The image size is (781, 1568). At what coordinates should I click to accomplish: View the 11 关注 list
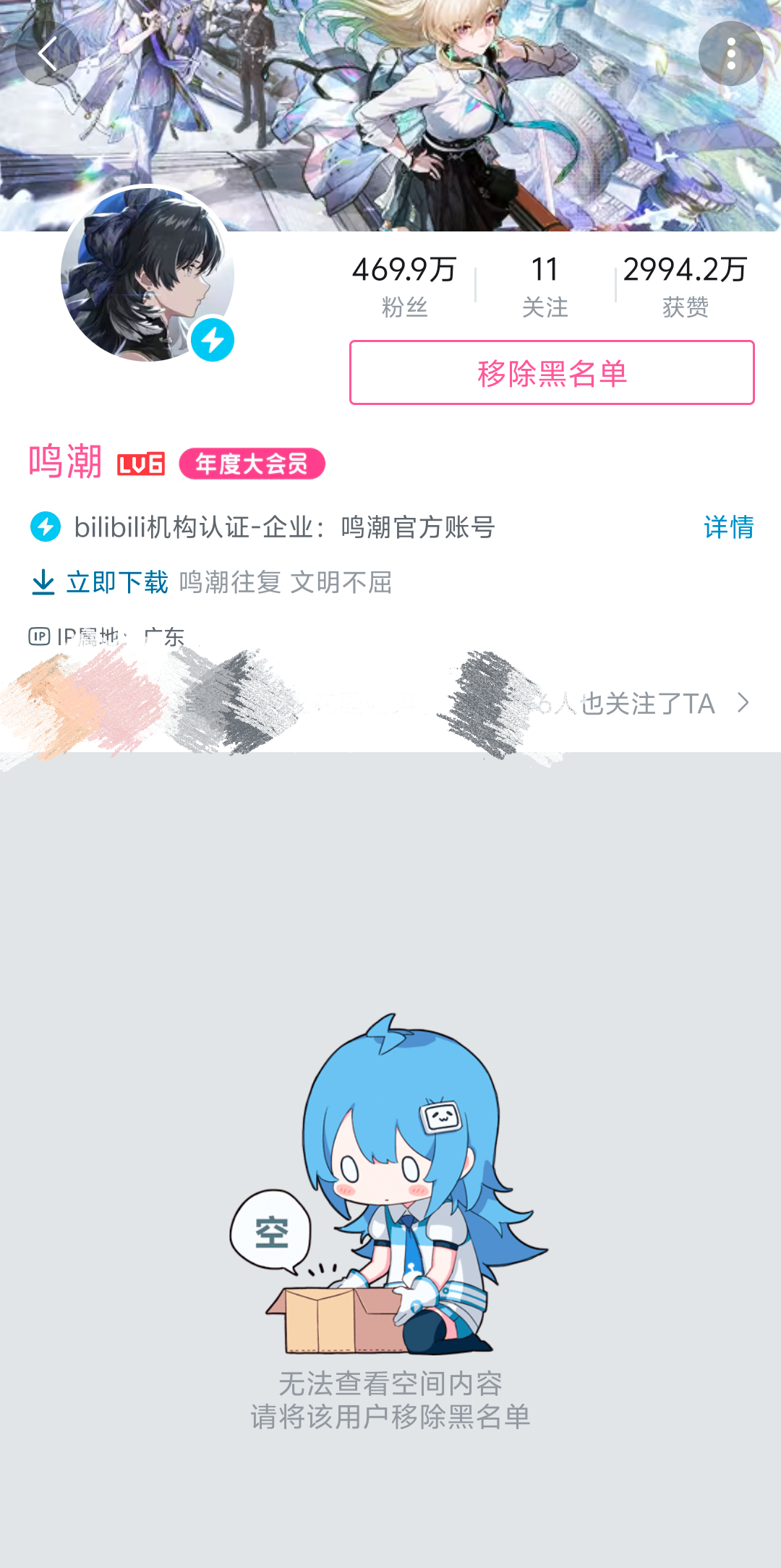[x=545, y=286]
